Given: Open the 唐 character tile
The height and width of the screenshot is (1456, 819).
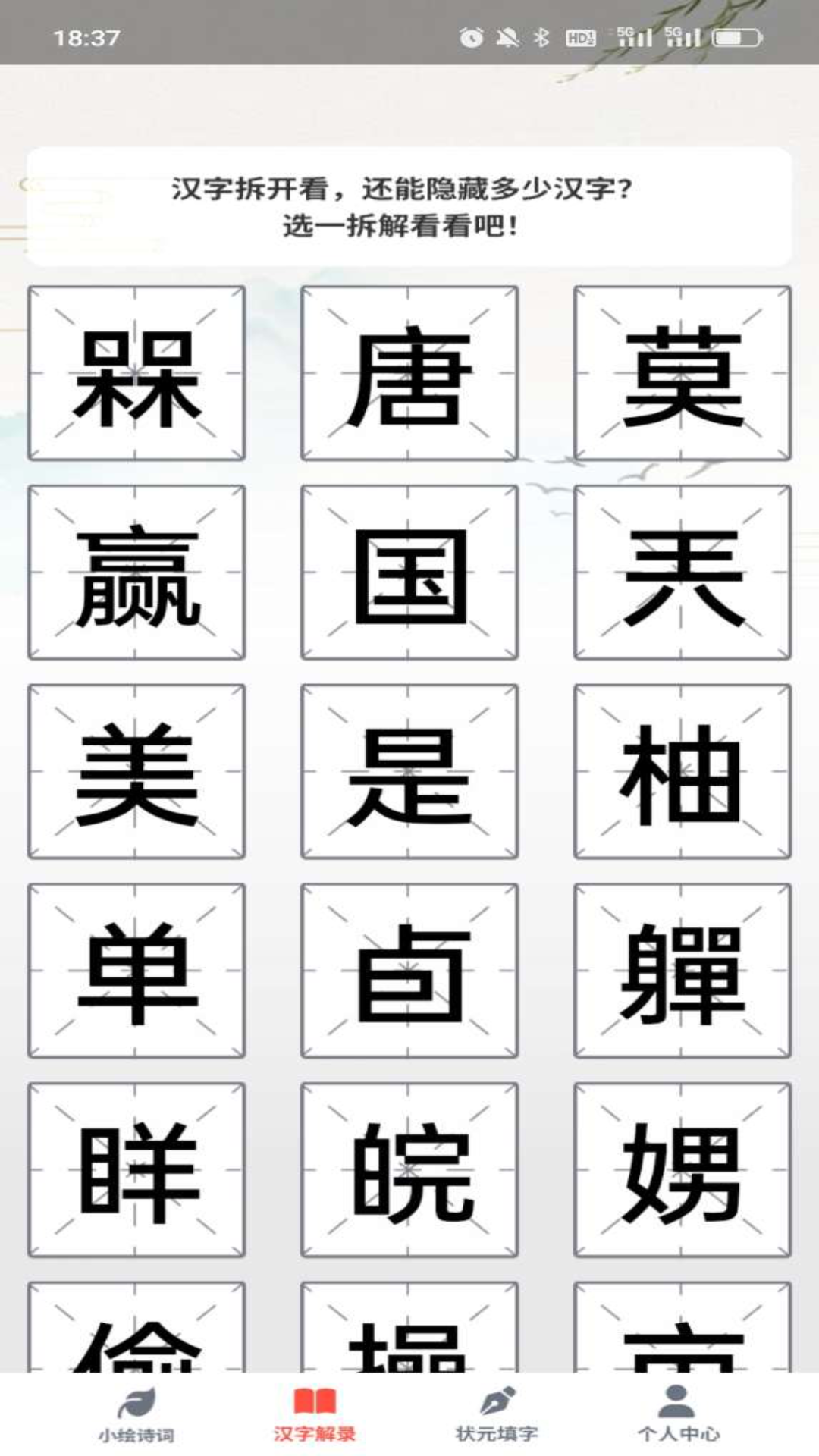Looking at the screenshot, I should pyautogui.click(x=409, y=373).
